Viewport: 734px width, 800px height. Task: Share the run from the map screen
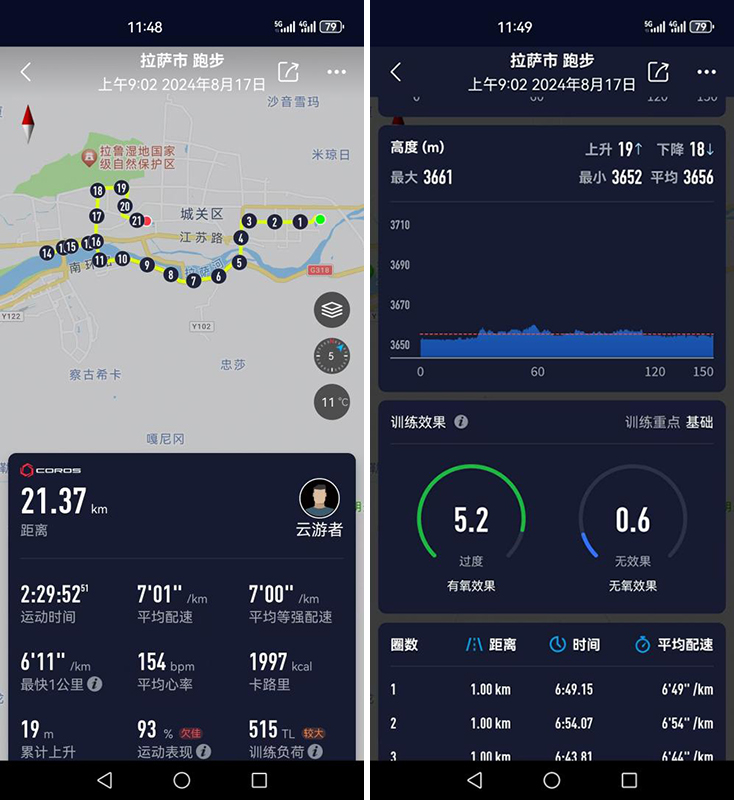(x=288, y=72)
